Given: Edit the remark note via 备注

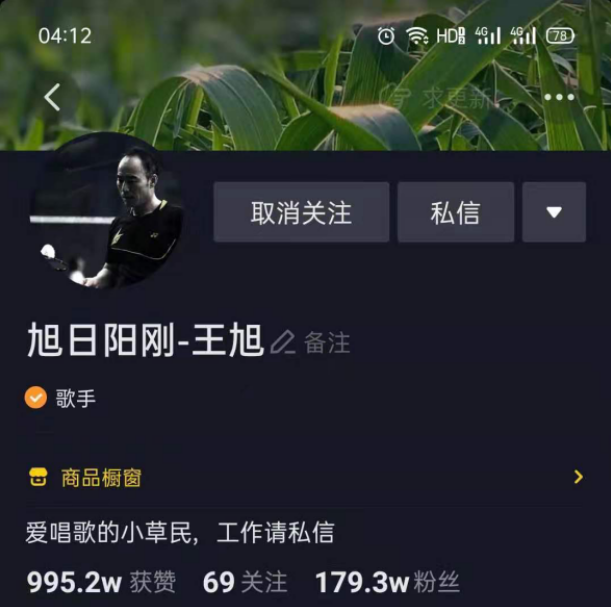Looking at the screenshot, I should pyautogui.click(x=312, y=343).
